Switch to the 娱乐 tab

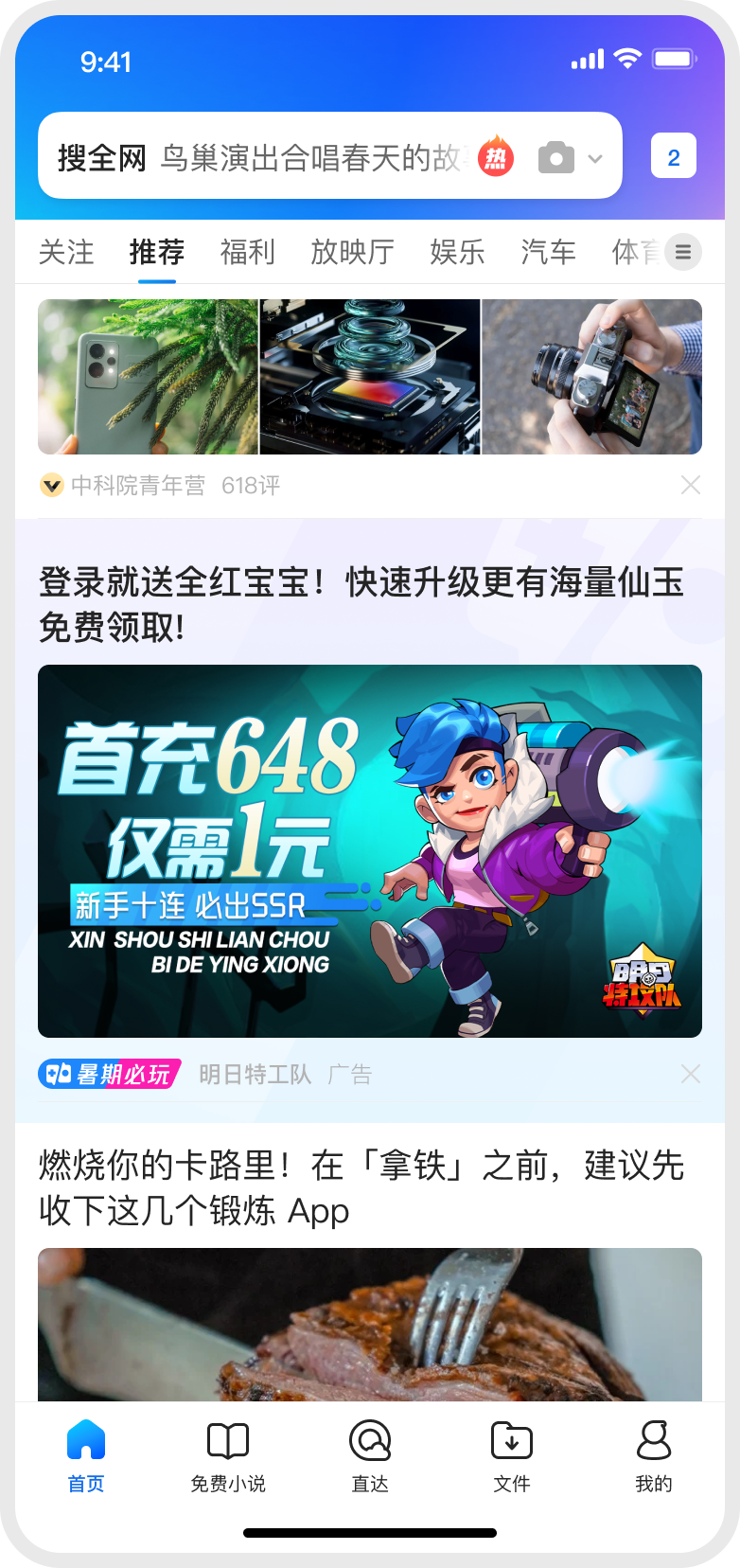click(x=457, y=252)
